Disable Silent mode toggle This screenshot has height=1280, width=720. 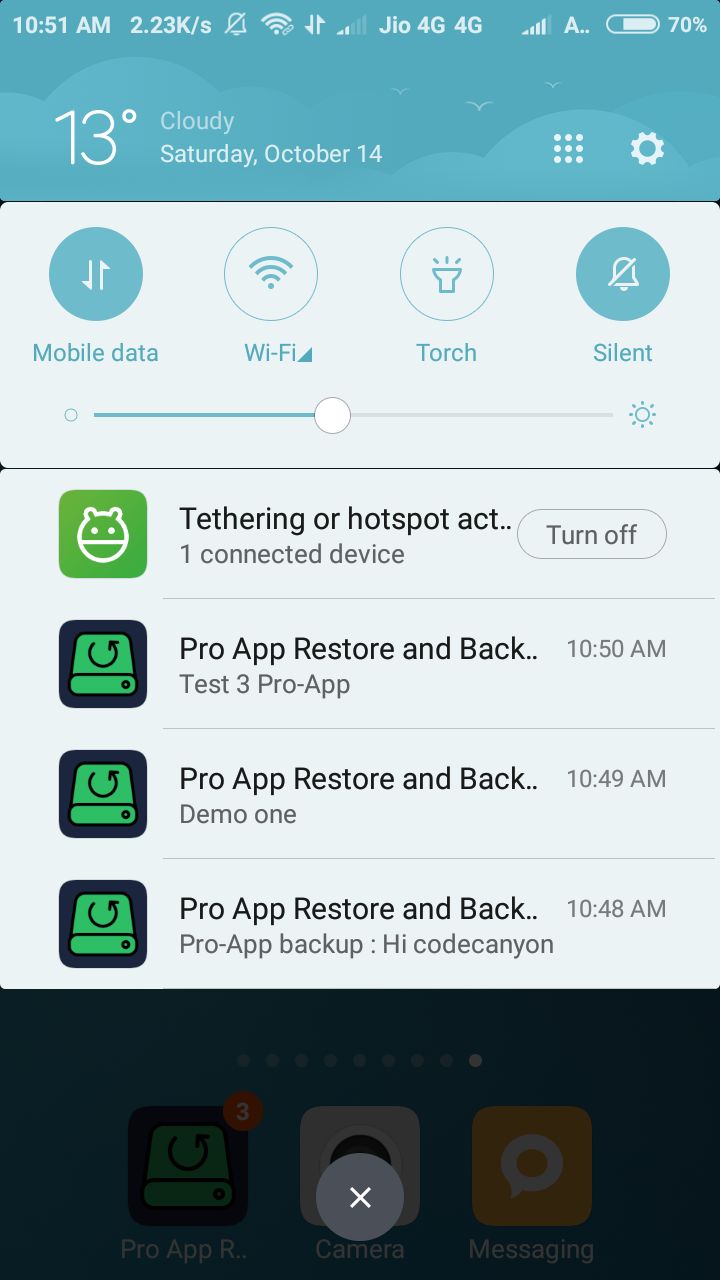click(x=623, y=274)
